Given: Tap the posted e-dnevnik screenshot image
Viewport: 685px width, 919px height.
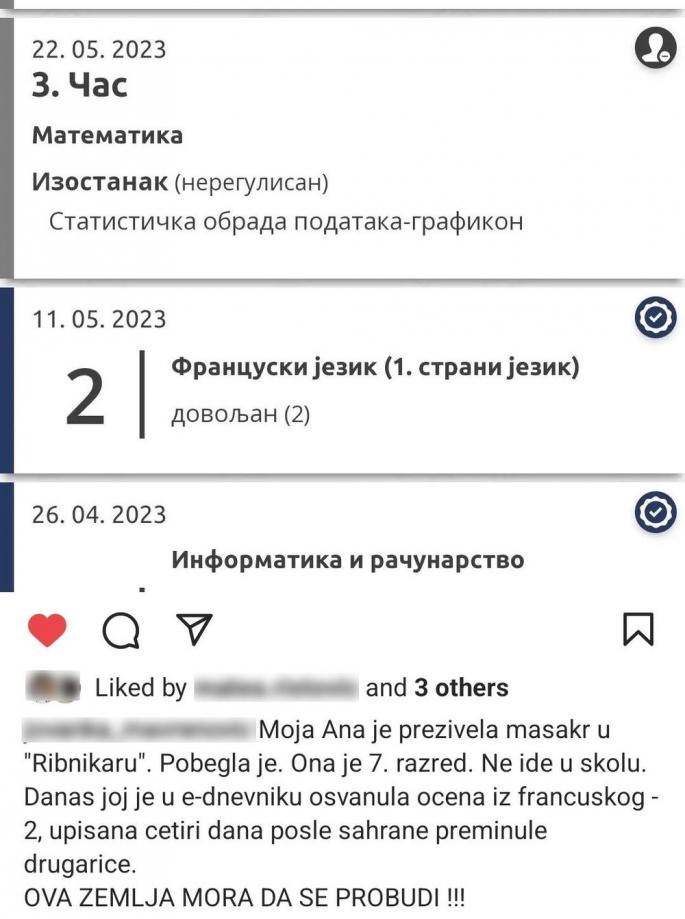Looking at the screenshot, I should (342, 300).
